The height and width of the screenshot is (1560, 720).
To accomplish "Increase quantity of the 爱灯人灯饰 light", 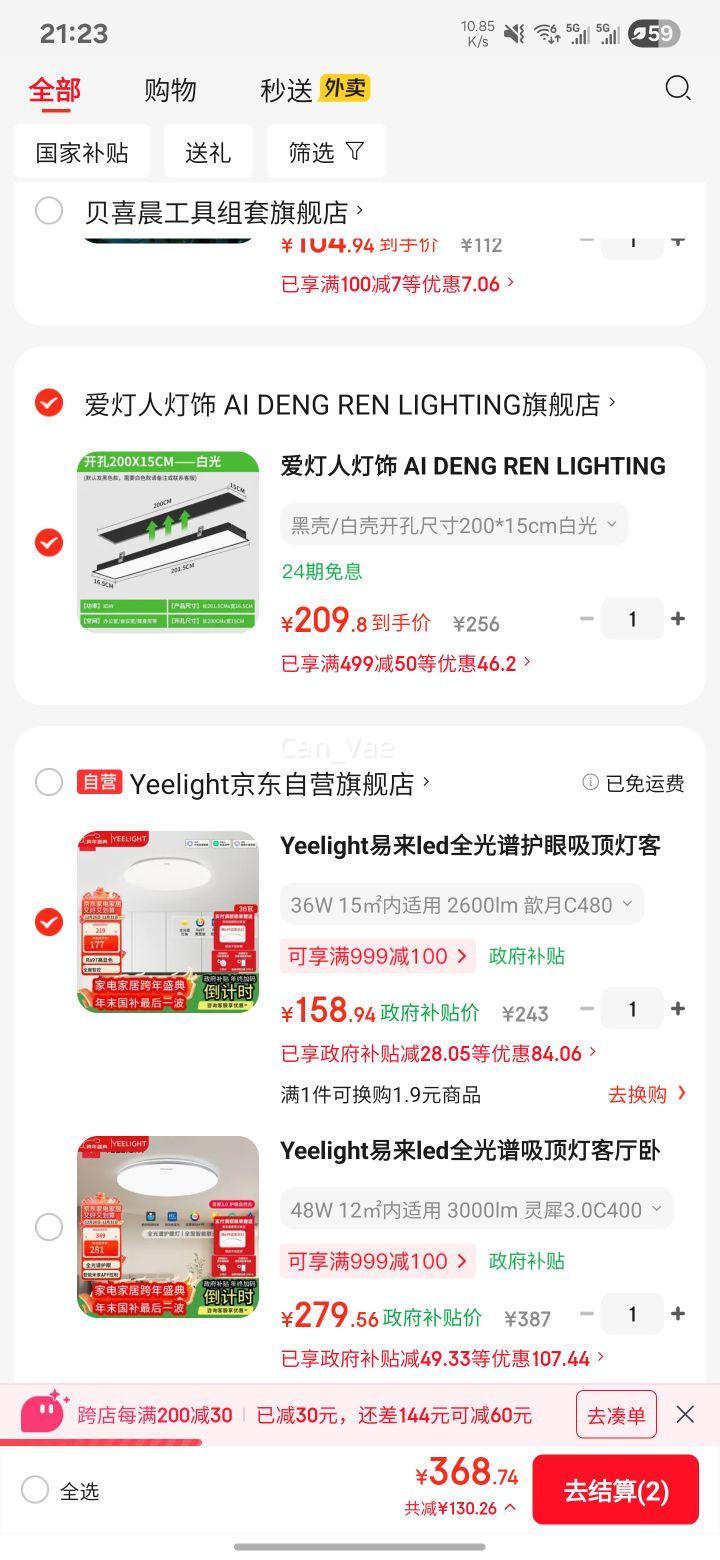I will tap(678, 619).
